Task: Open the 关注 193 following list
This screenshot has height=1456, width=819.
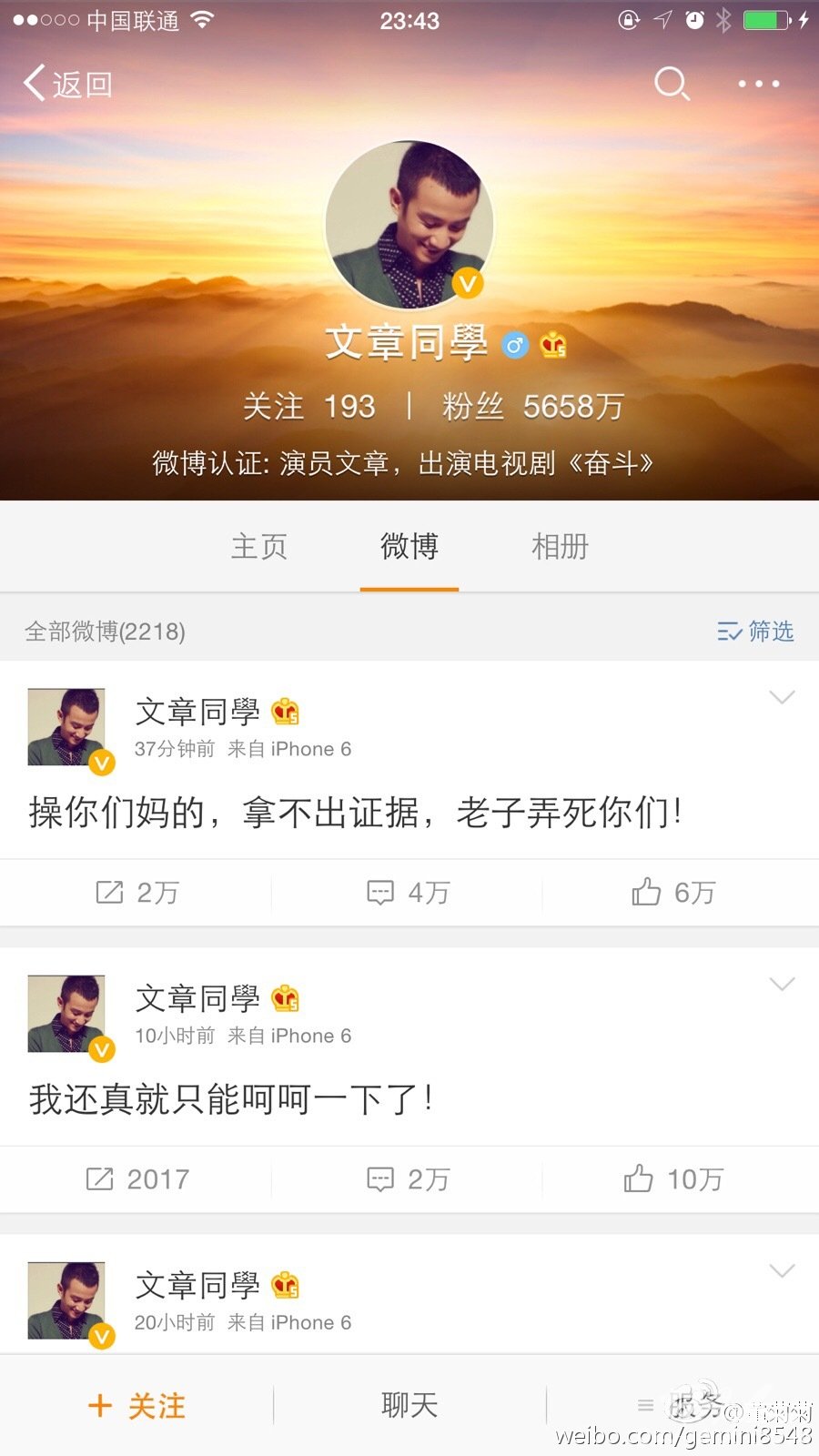Action: click(x=309, y=406)
